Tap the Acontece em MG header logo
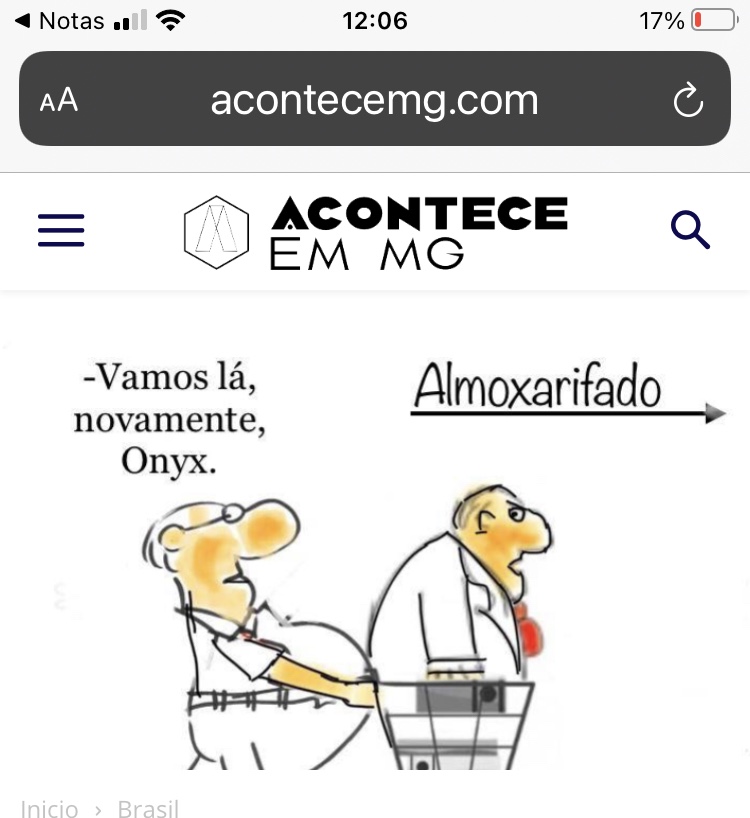The width and height of the screenshot is (750, 818). coord(376,232)
